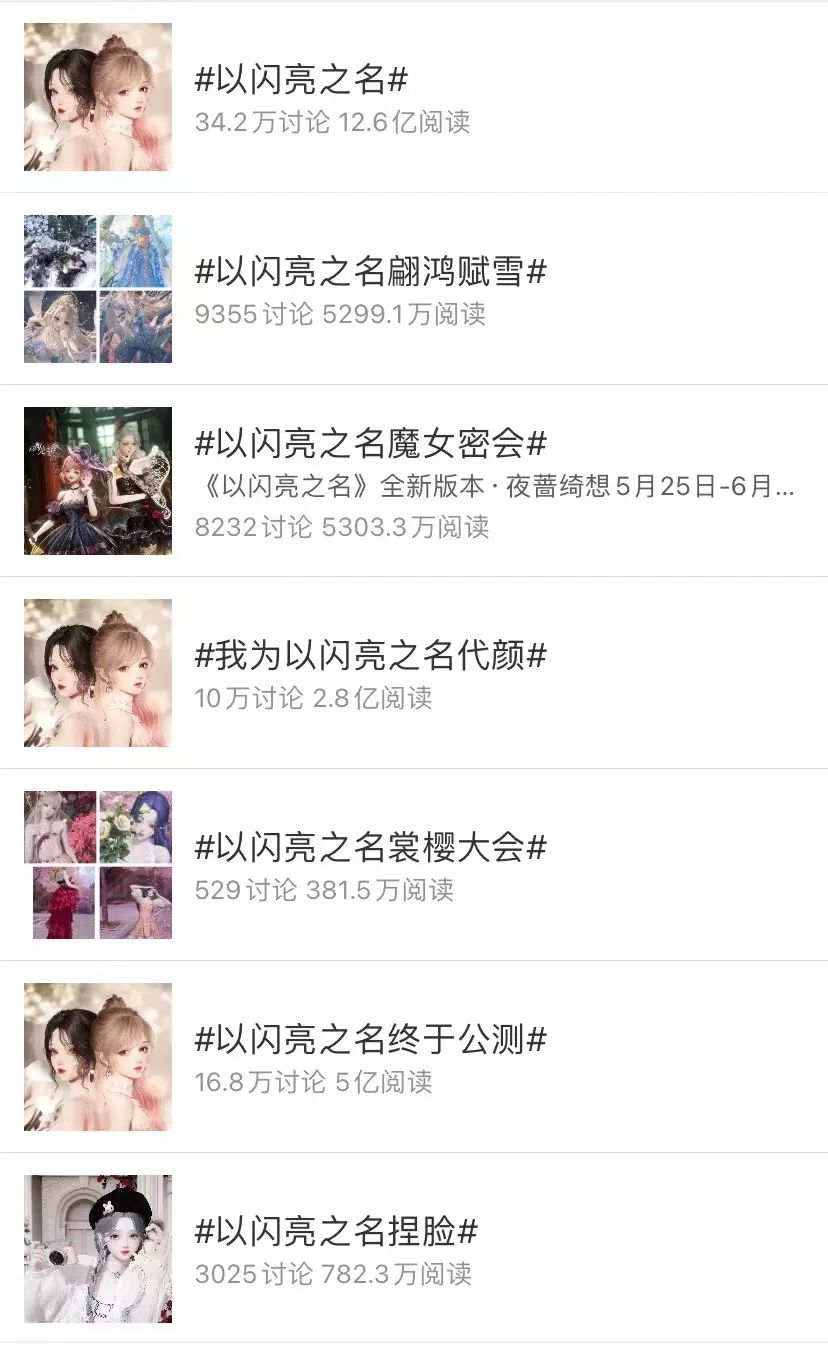Image resolution: width=828 pixels, height=1345 pixels.
Task: Tap the #以闪亮之名裳樱大会# topic row
Action: [x=370, y=849]
